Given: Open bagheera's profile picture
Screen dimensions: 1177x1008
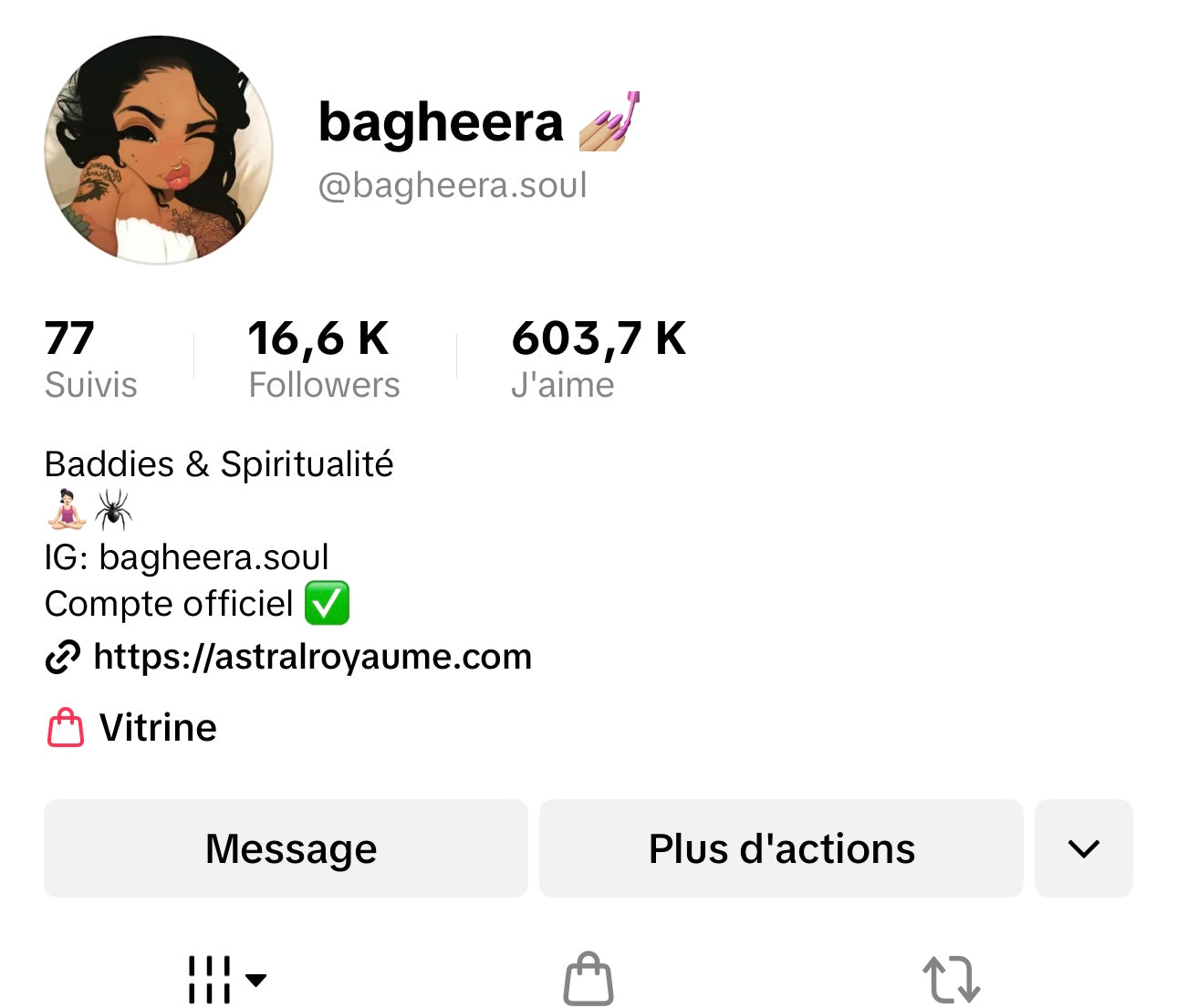Looking at the screenshot, I should (x=159, y=151).
